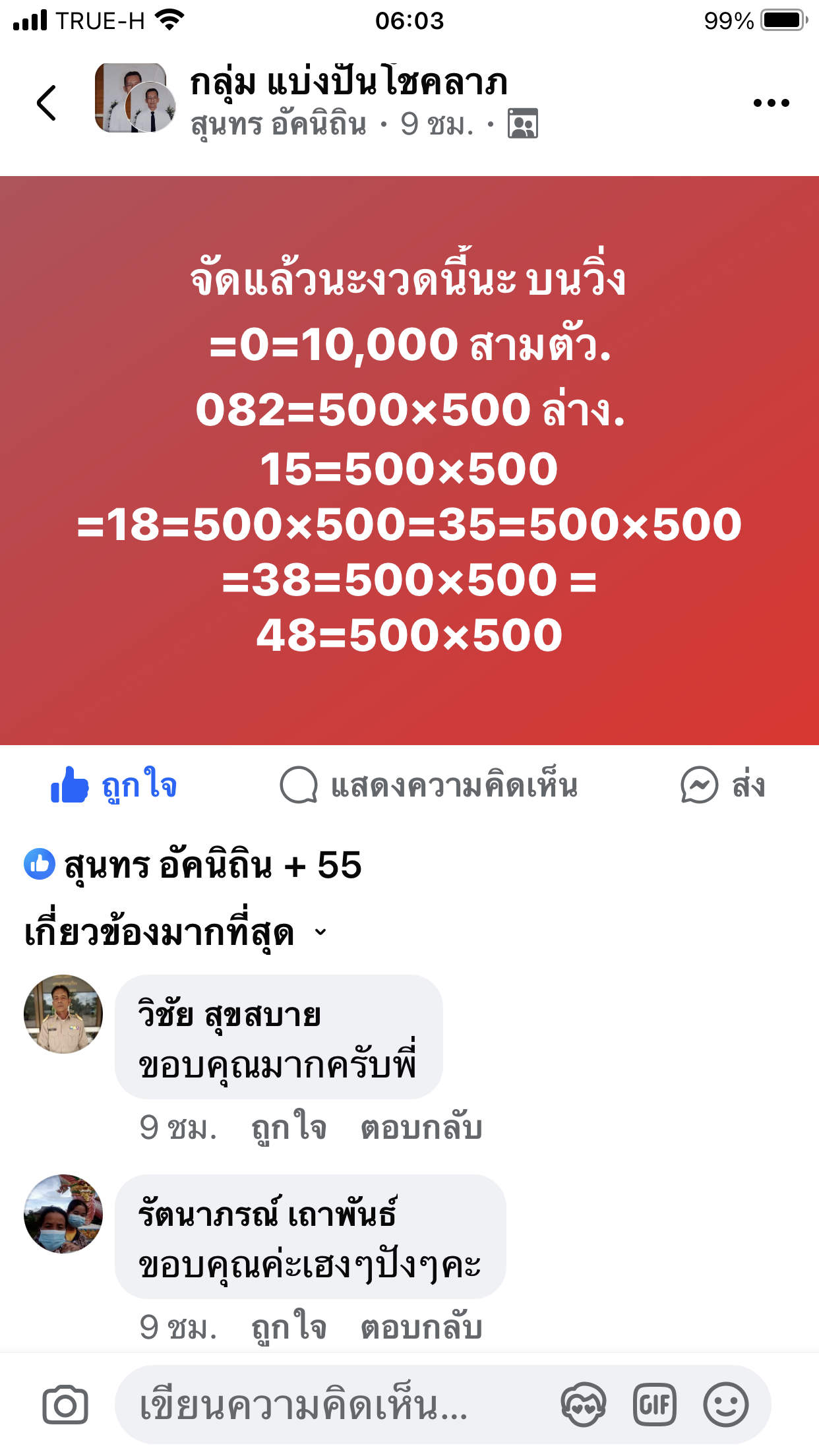Open group name กลุ่ม แบ่งปันโชคลาภ

click(348, 83)
